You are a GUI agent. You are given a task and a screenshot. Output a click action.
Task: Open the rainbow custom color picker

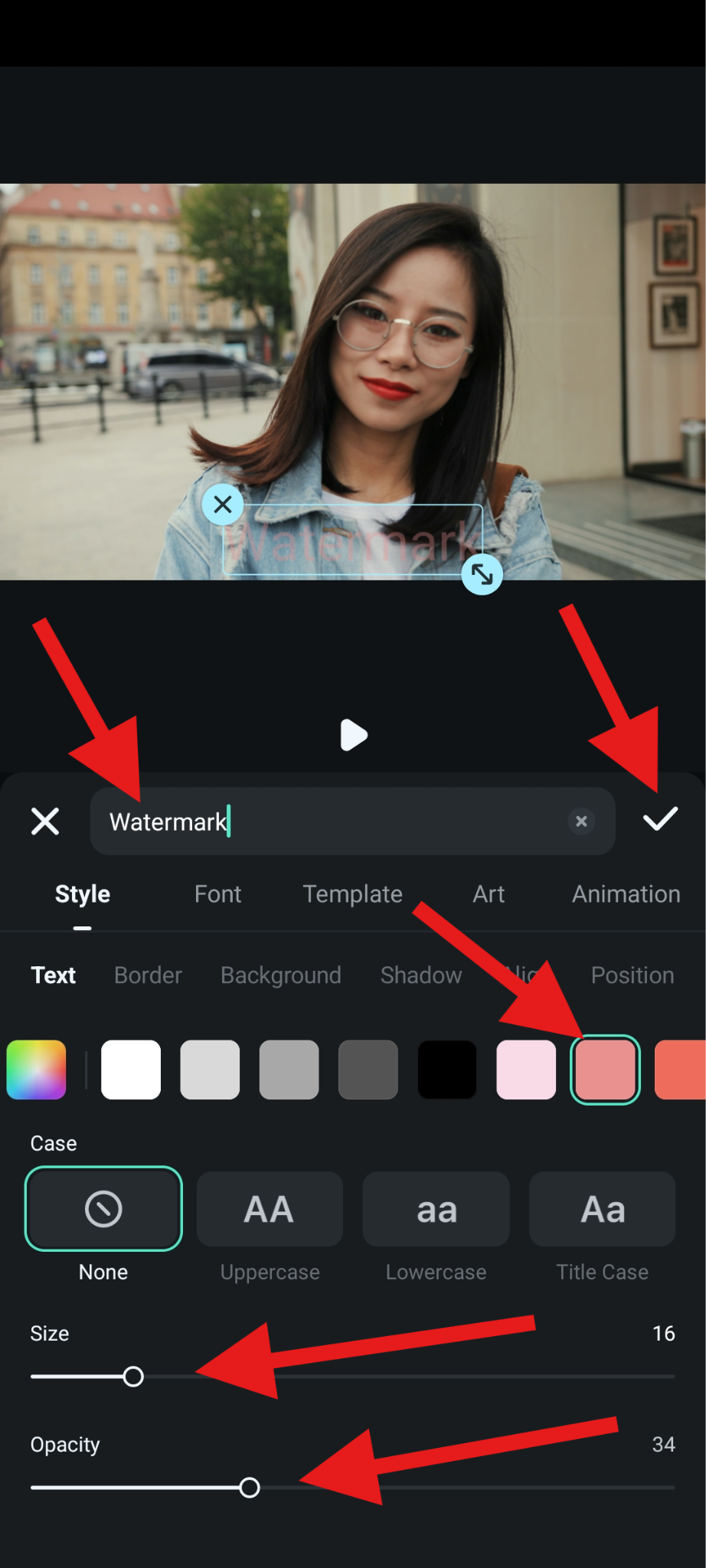click(36, 1070)
